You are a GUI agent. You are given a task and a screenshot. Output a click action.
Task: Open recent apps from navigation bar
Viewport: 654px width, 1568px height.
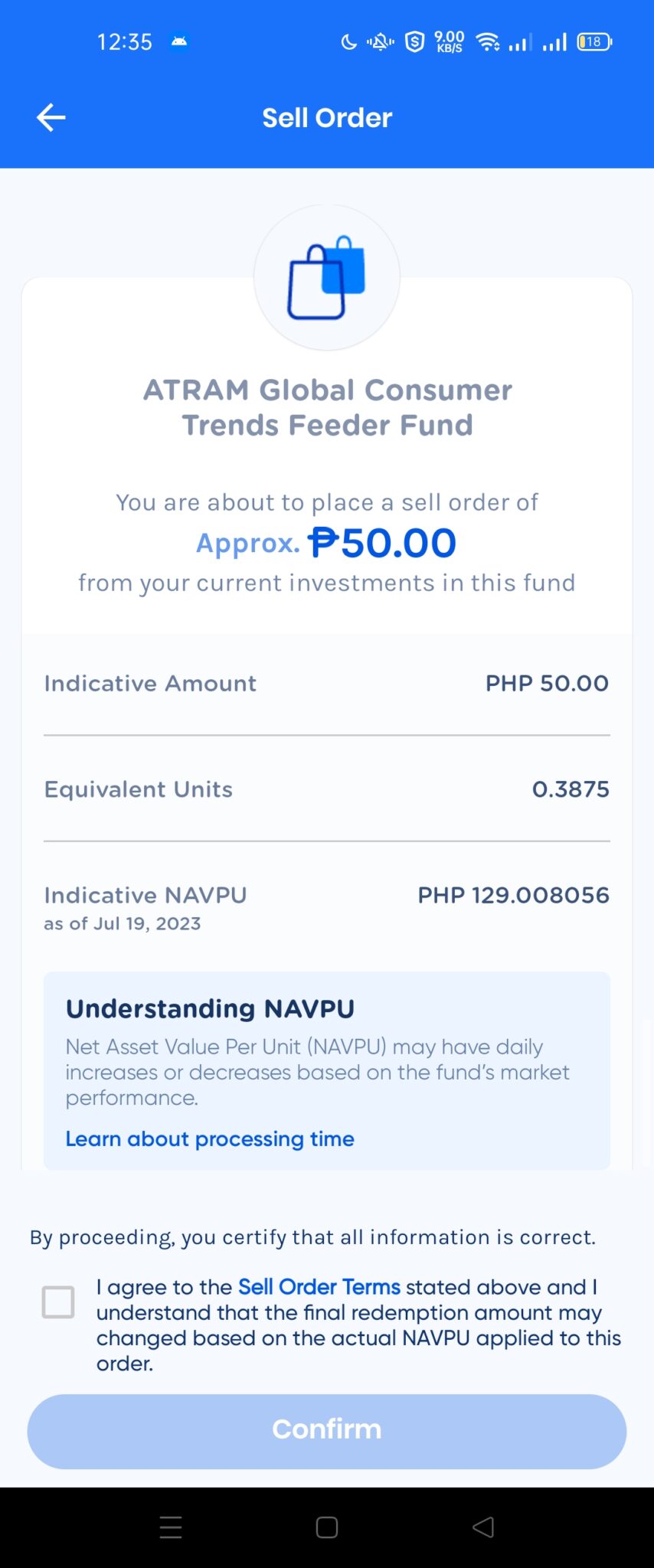click(x=171, y=1527)
